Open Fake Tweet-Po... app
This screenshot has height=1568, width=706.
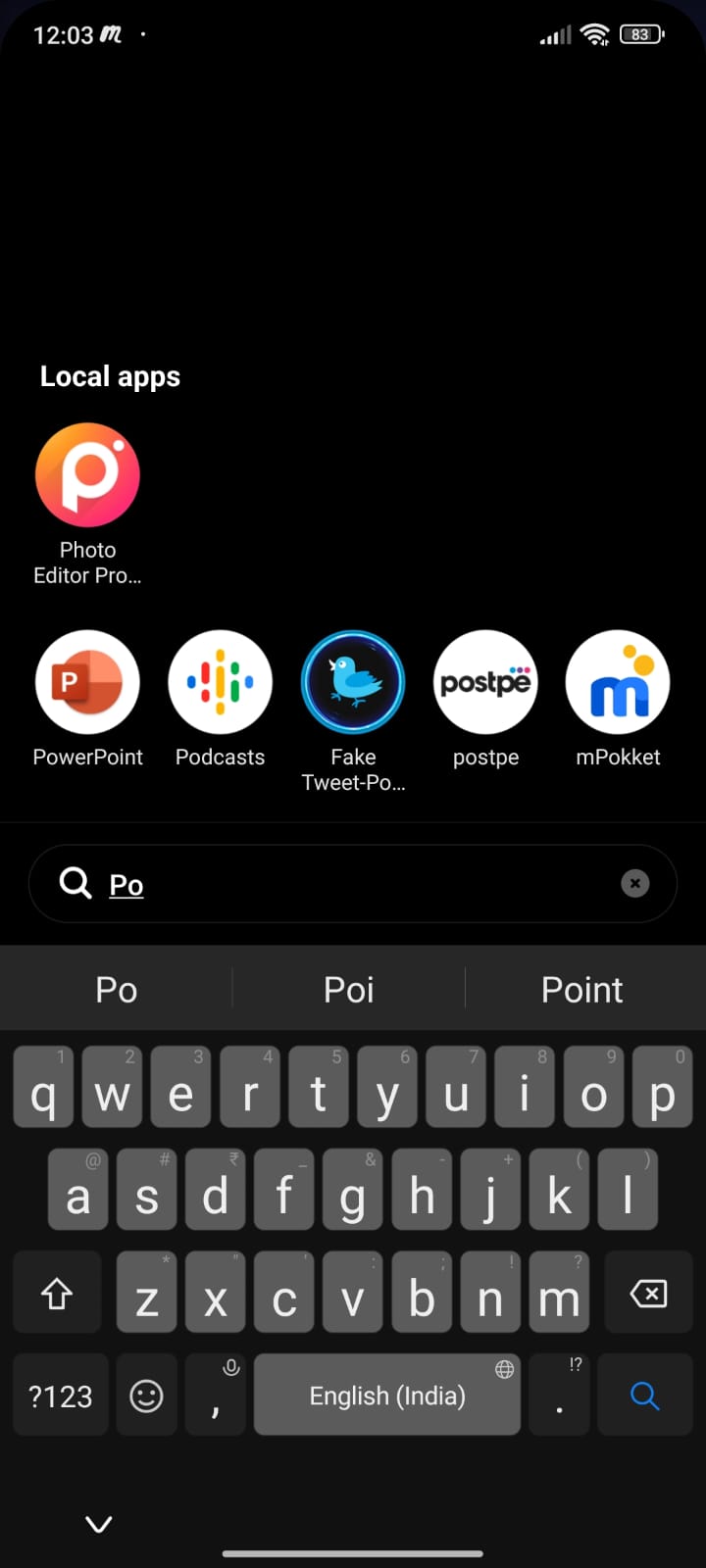(x=353, y=683)
